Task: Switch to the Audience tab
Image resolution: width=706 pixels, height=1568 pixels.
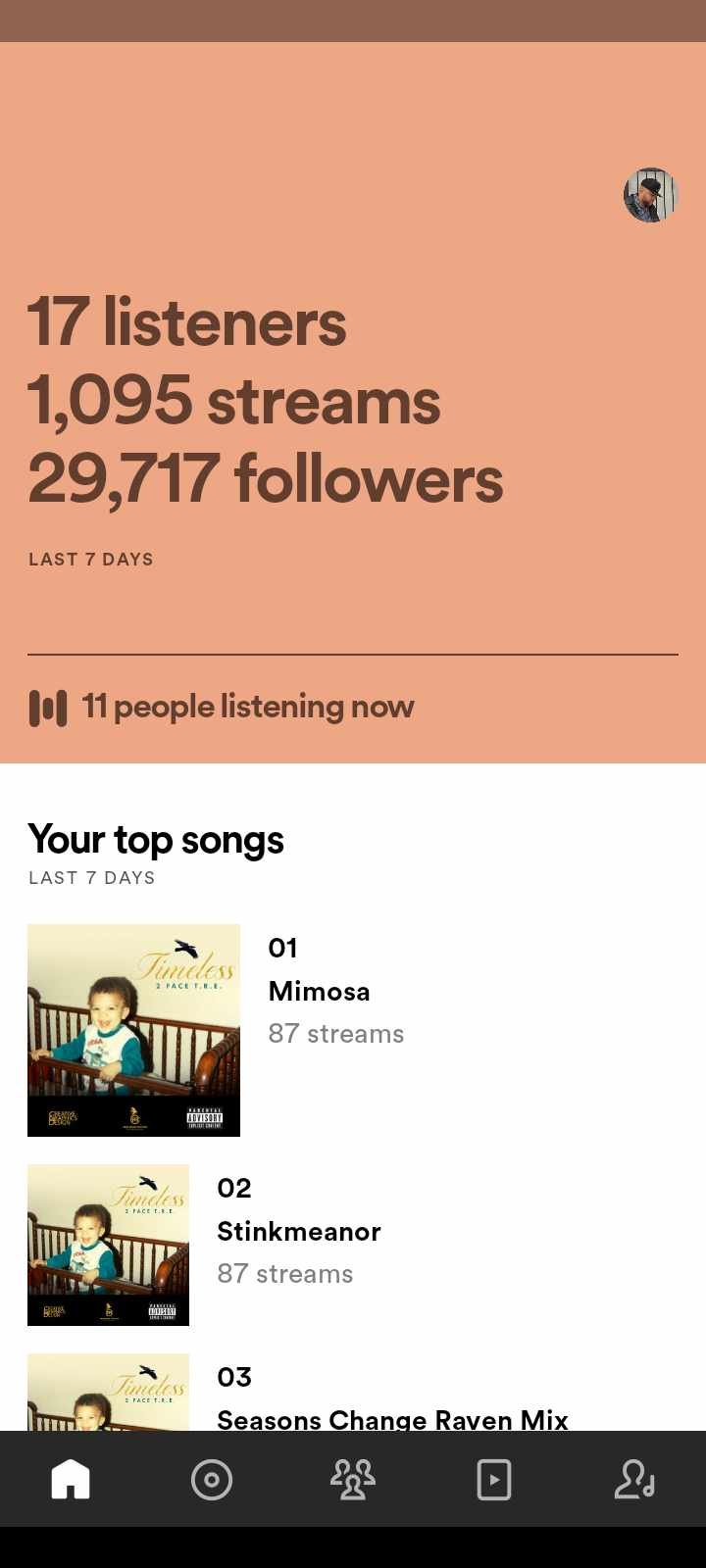Action: [353, 1479]
